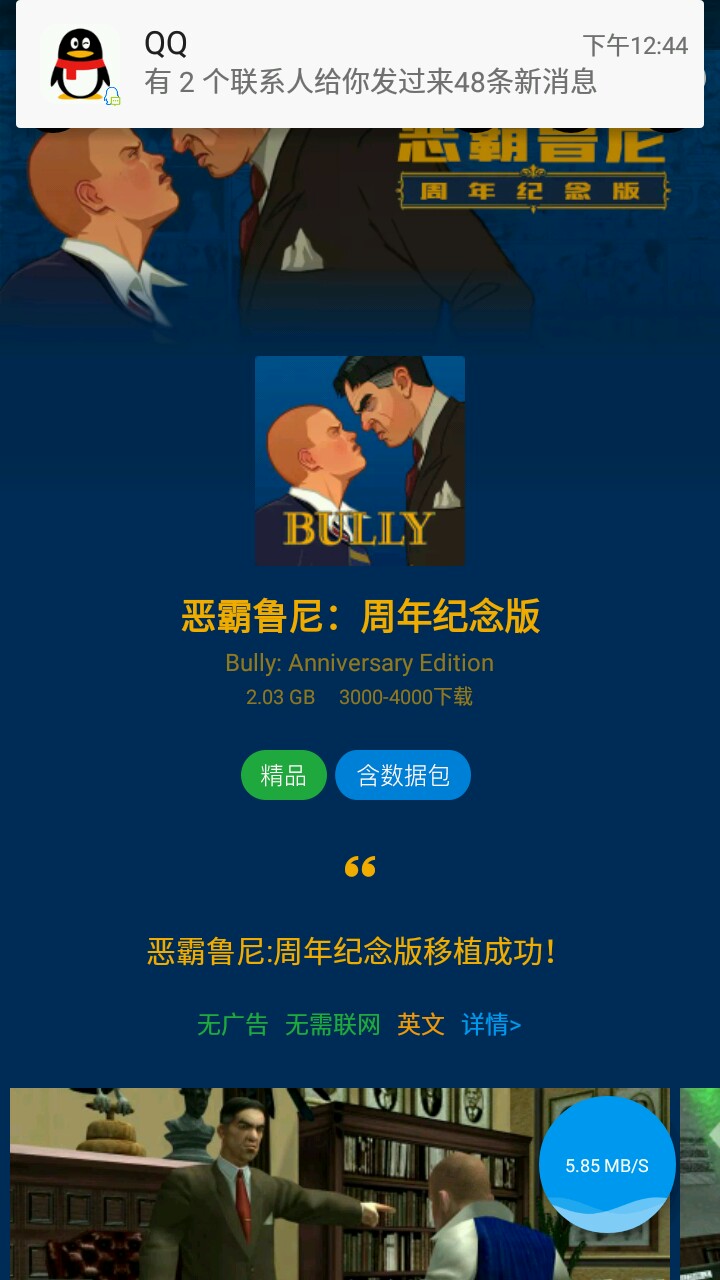
Task: Open the Bully app icon image
Action: [360, 461]
